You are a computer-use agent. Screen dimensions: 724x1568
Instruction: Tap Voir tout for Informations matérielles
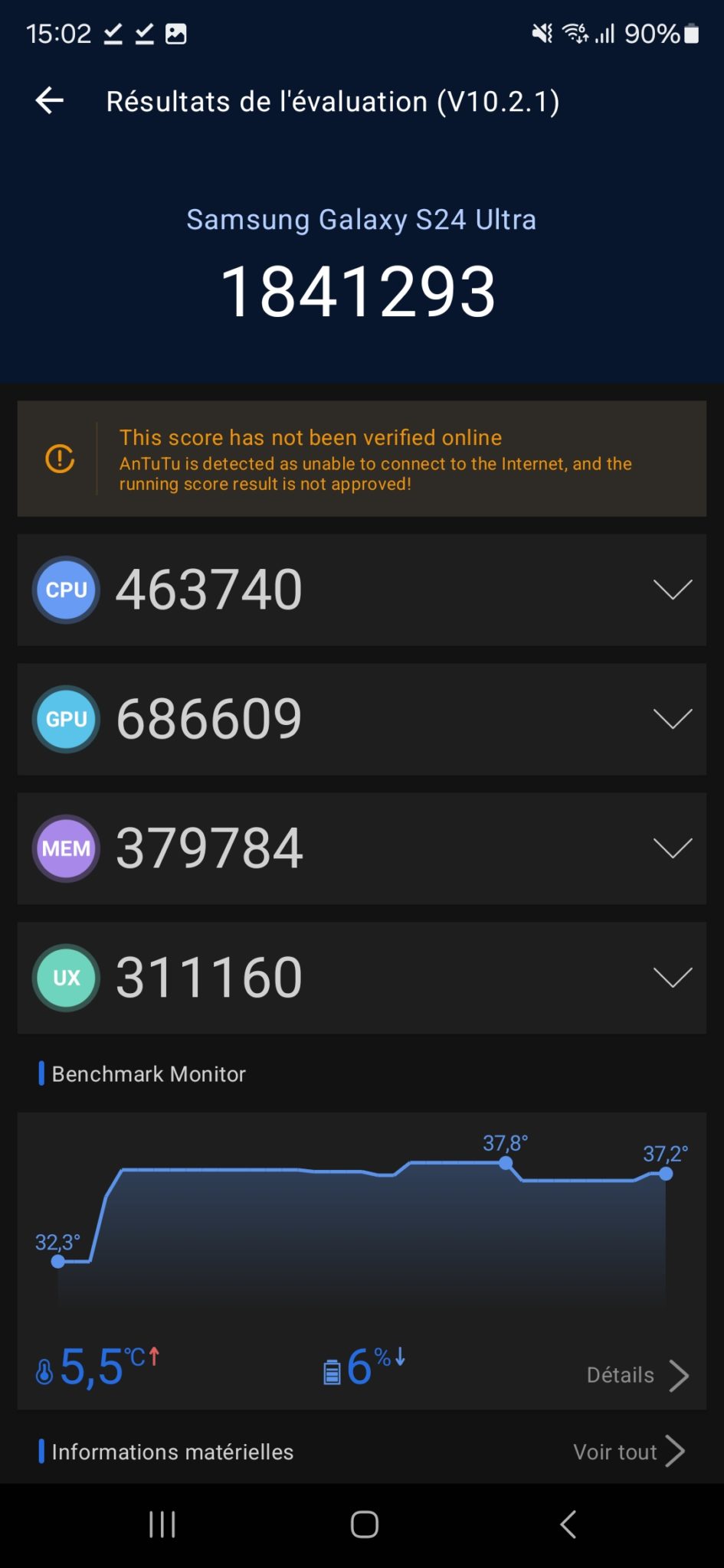(629, 1451)
